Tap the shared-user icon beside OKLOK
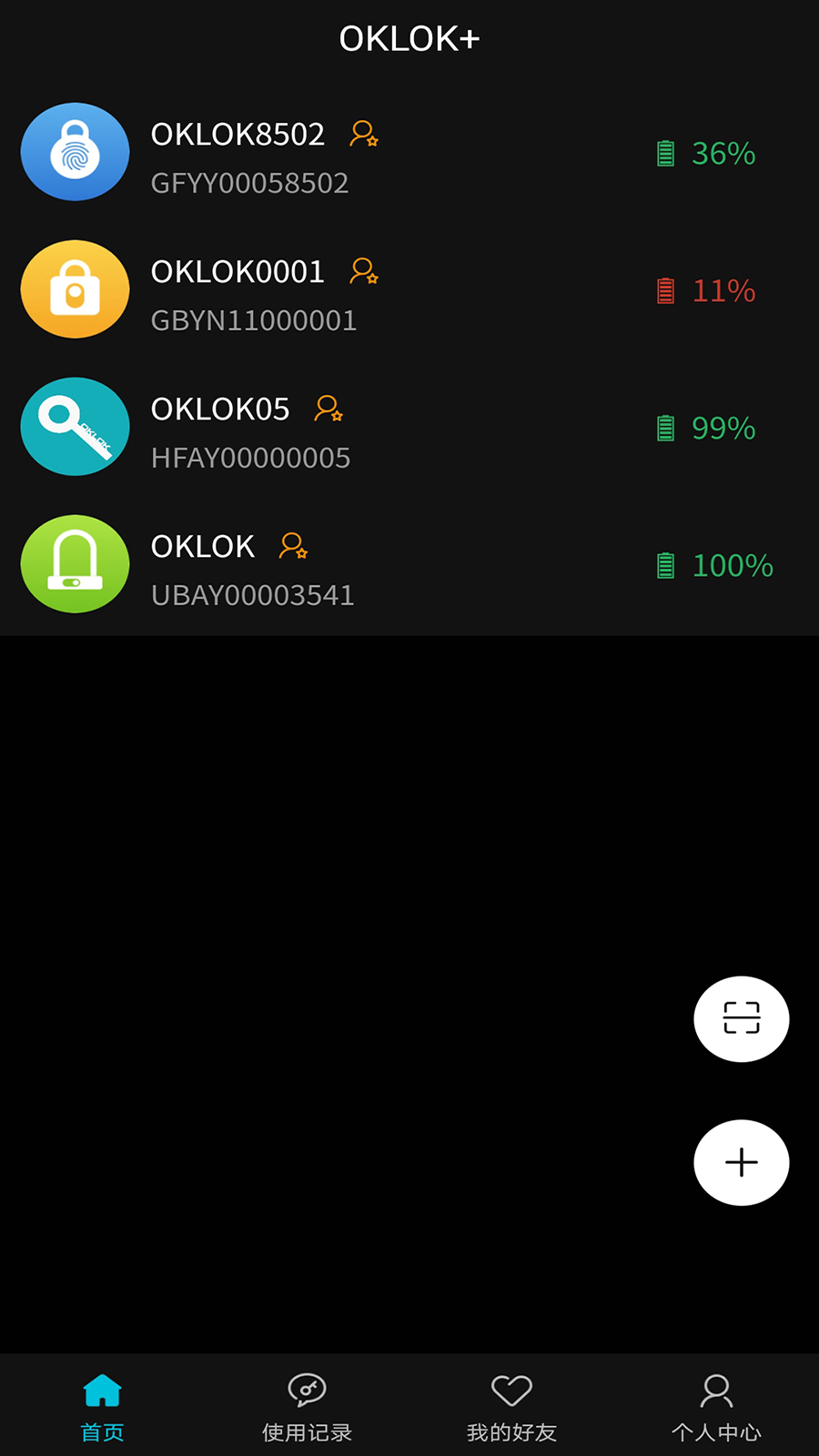Viewport: 819px width, 1456px height. 293,548
